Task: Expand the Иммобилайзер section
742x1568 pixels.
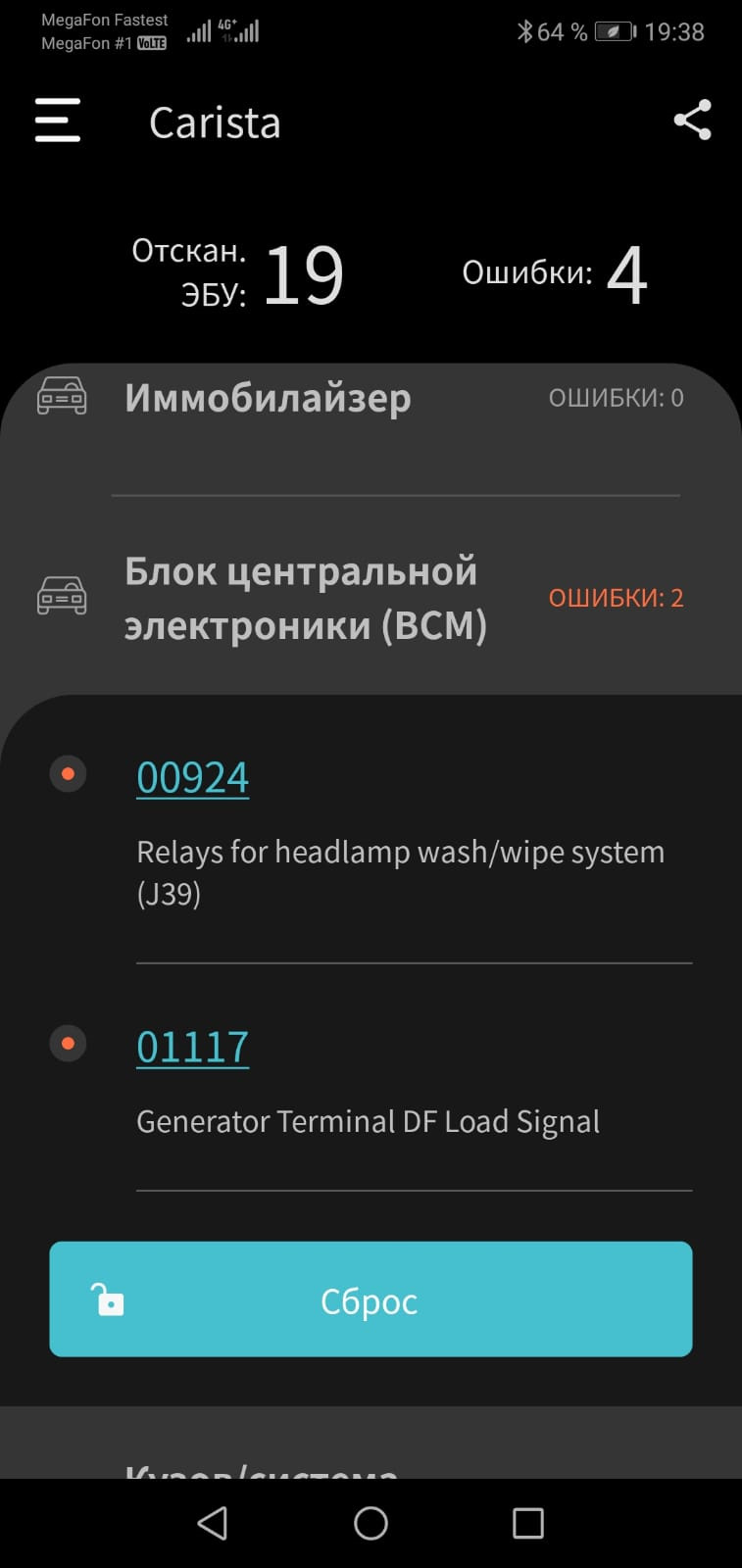Action: (268, 398)
